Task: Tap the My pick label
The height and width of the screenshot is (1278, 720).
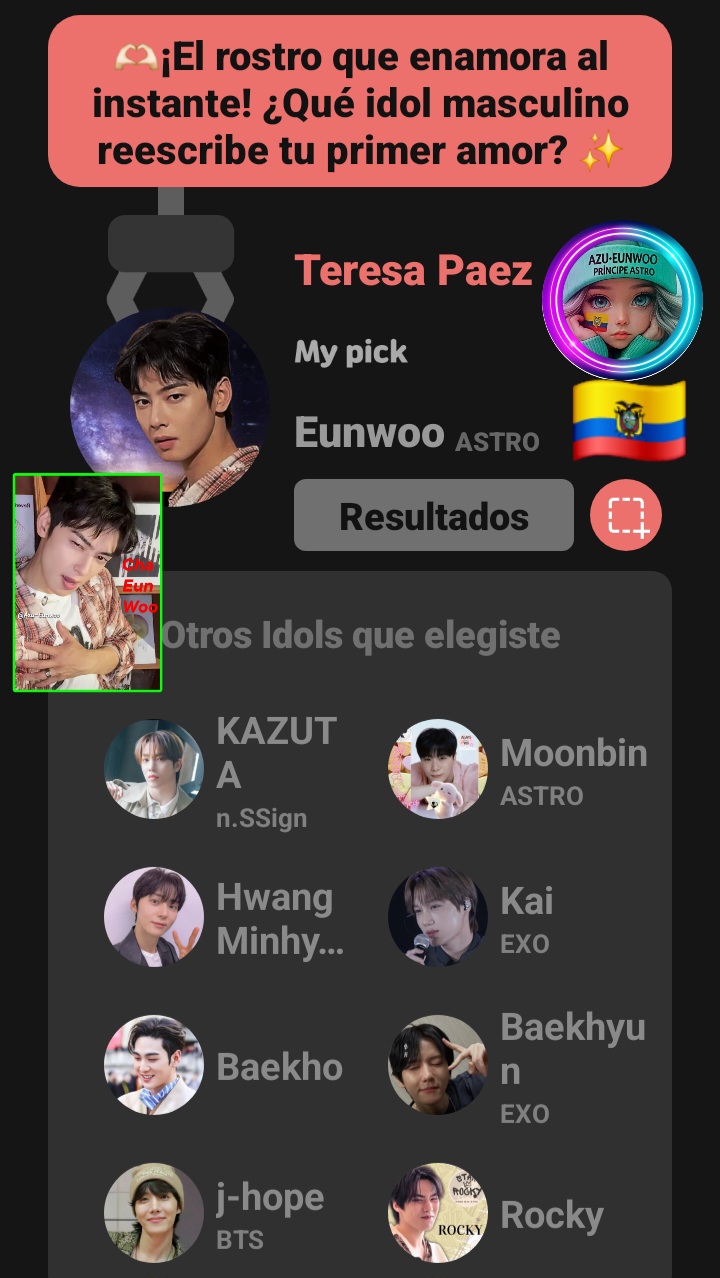Action: click(x=351, y=351)
